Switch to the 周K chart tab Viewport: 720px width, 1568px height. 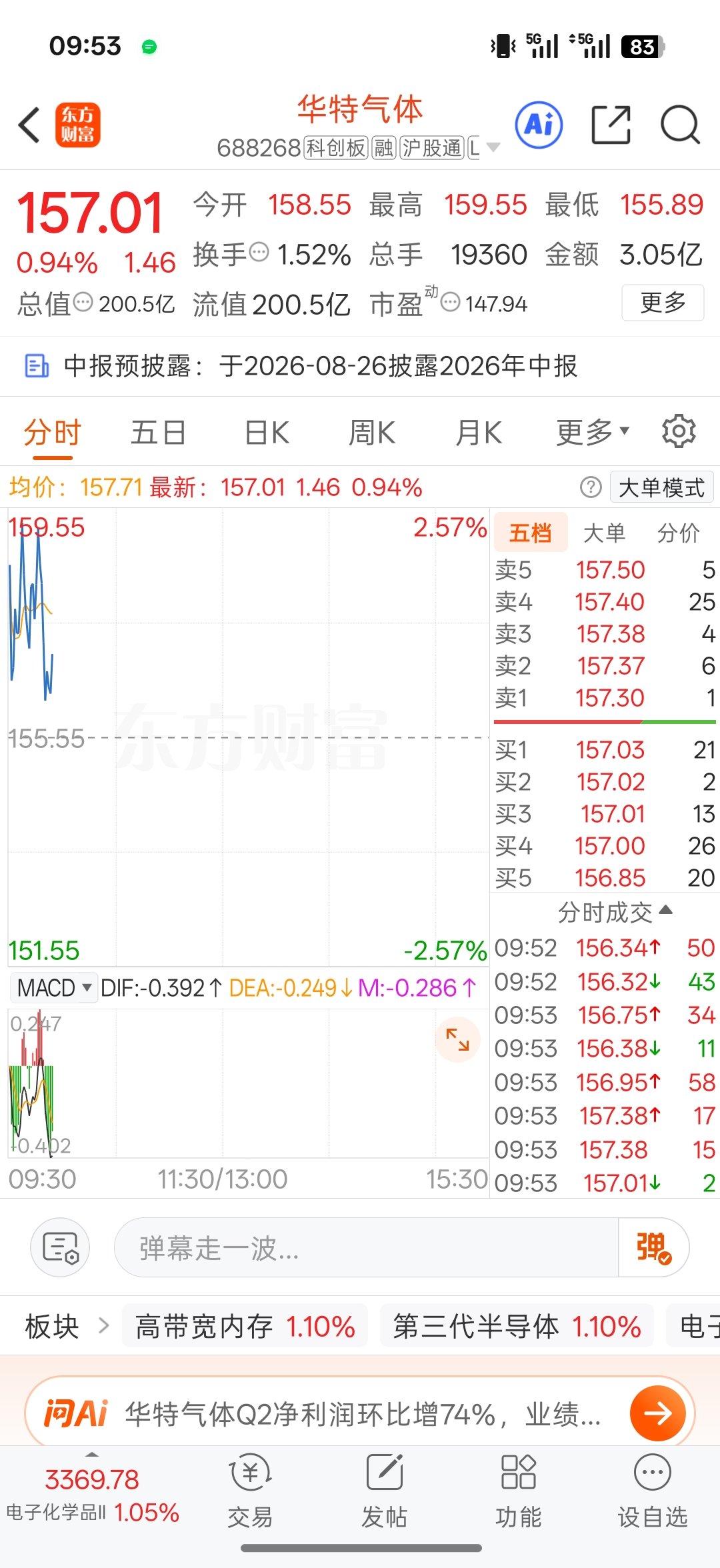coord(371,433)
